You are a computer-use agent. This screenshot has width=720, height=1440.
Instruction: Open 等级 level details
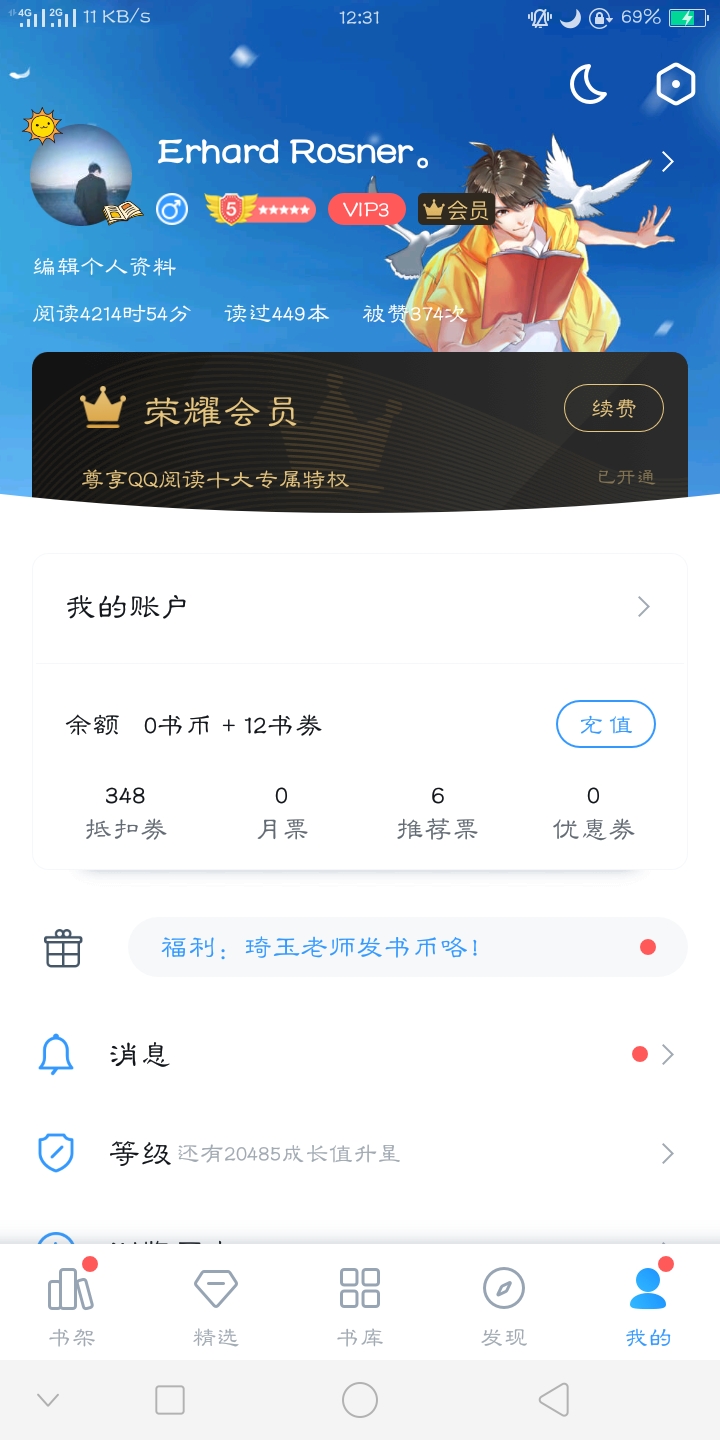(x=360, y=1153)
